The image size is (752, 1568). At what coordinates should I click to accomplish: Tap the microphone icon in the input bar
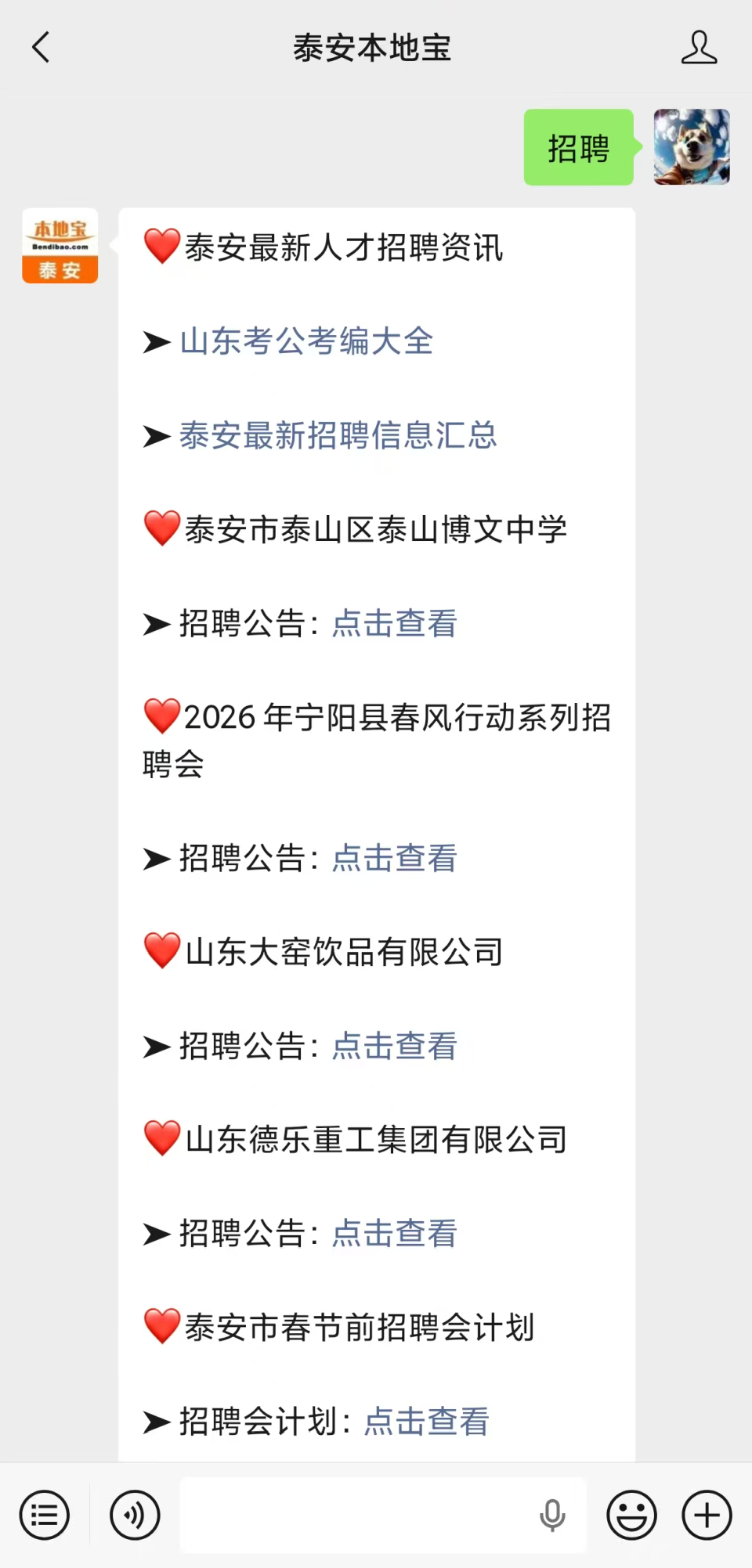coord(552,1514)
